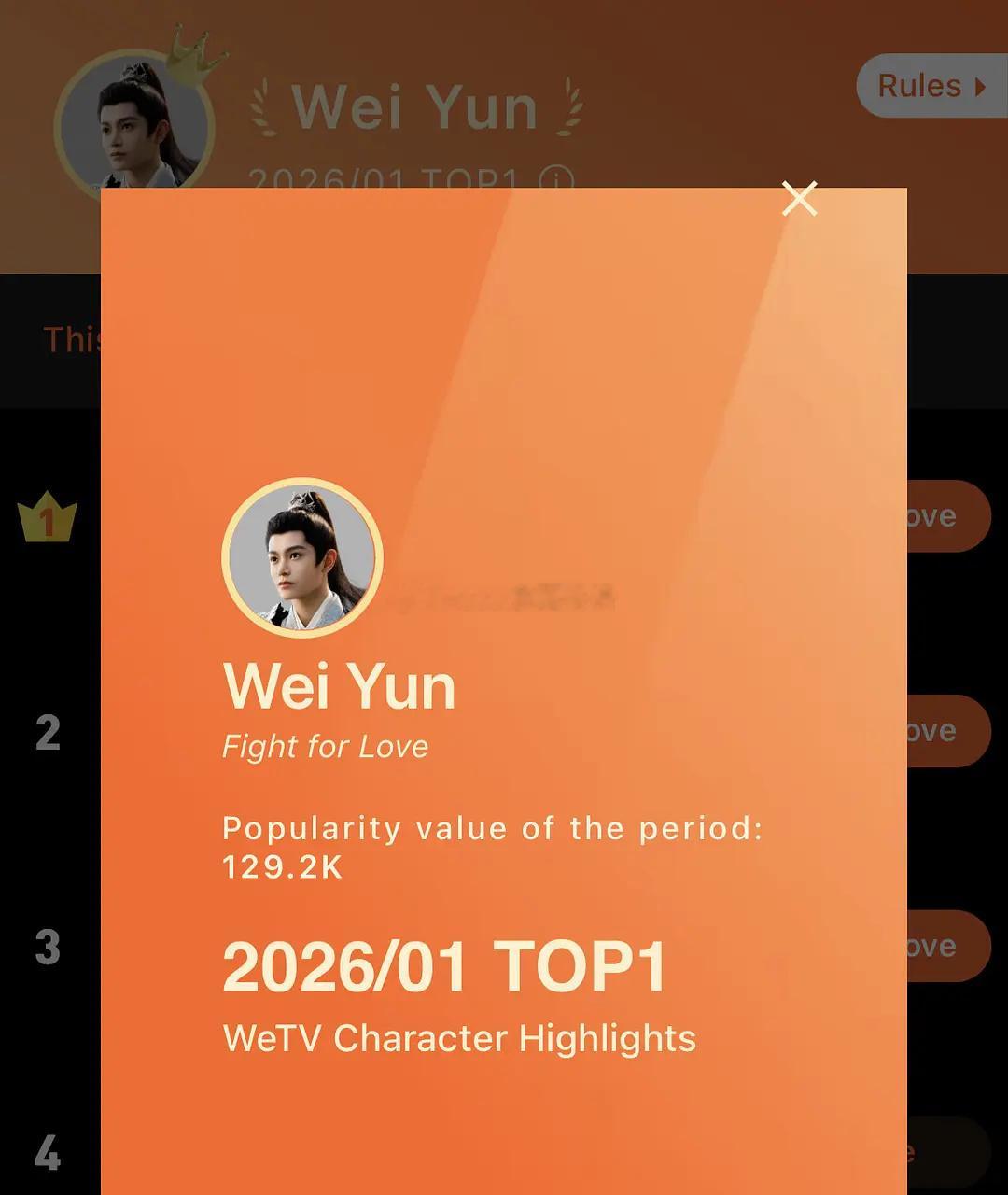Tap the info icon next to 2026/01 TOP1
1008x1195 pixels.
557,179
